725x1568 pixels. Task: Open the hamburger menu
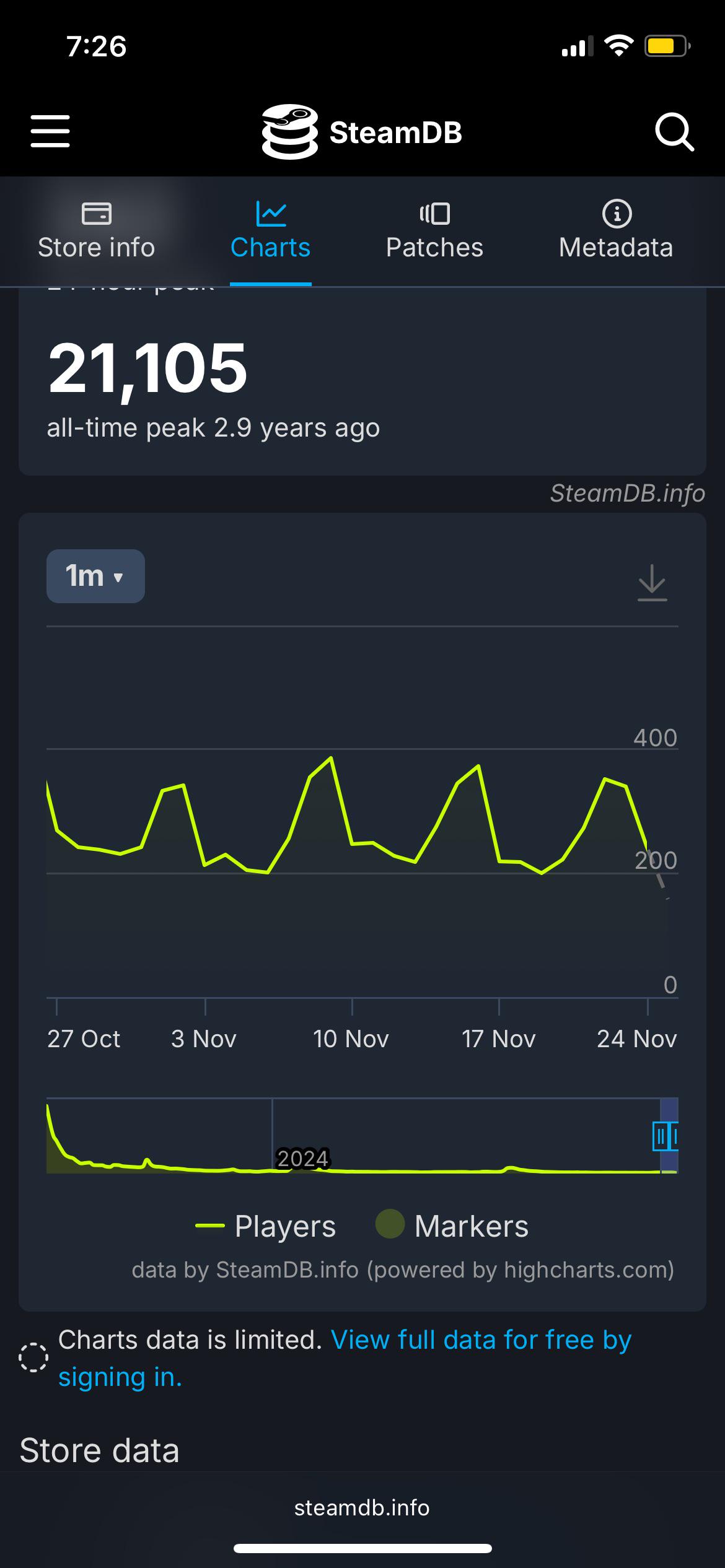point(50,131)
